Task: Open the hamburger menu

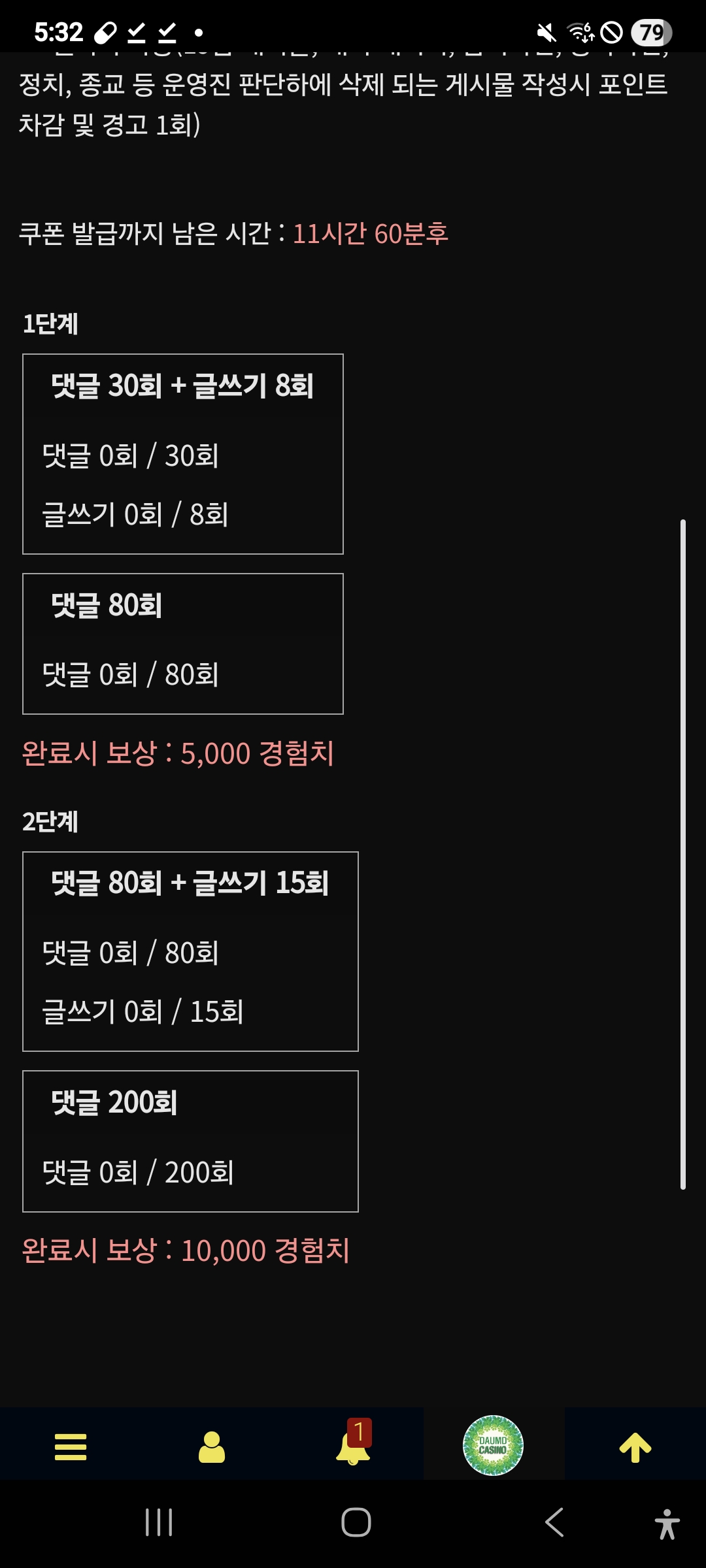Action: (x=71, y=1446)
